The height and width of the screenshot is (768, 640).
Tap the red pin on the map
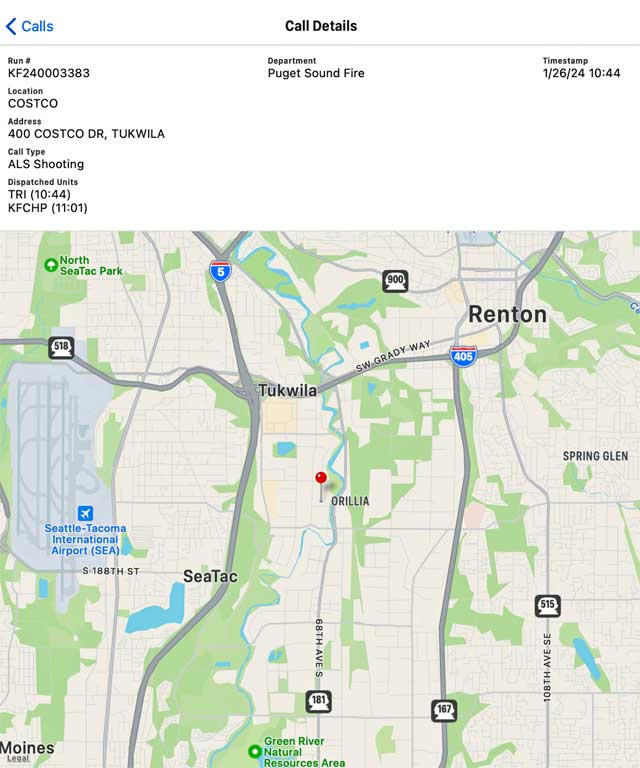(321, 480)
